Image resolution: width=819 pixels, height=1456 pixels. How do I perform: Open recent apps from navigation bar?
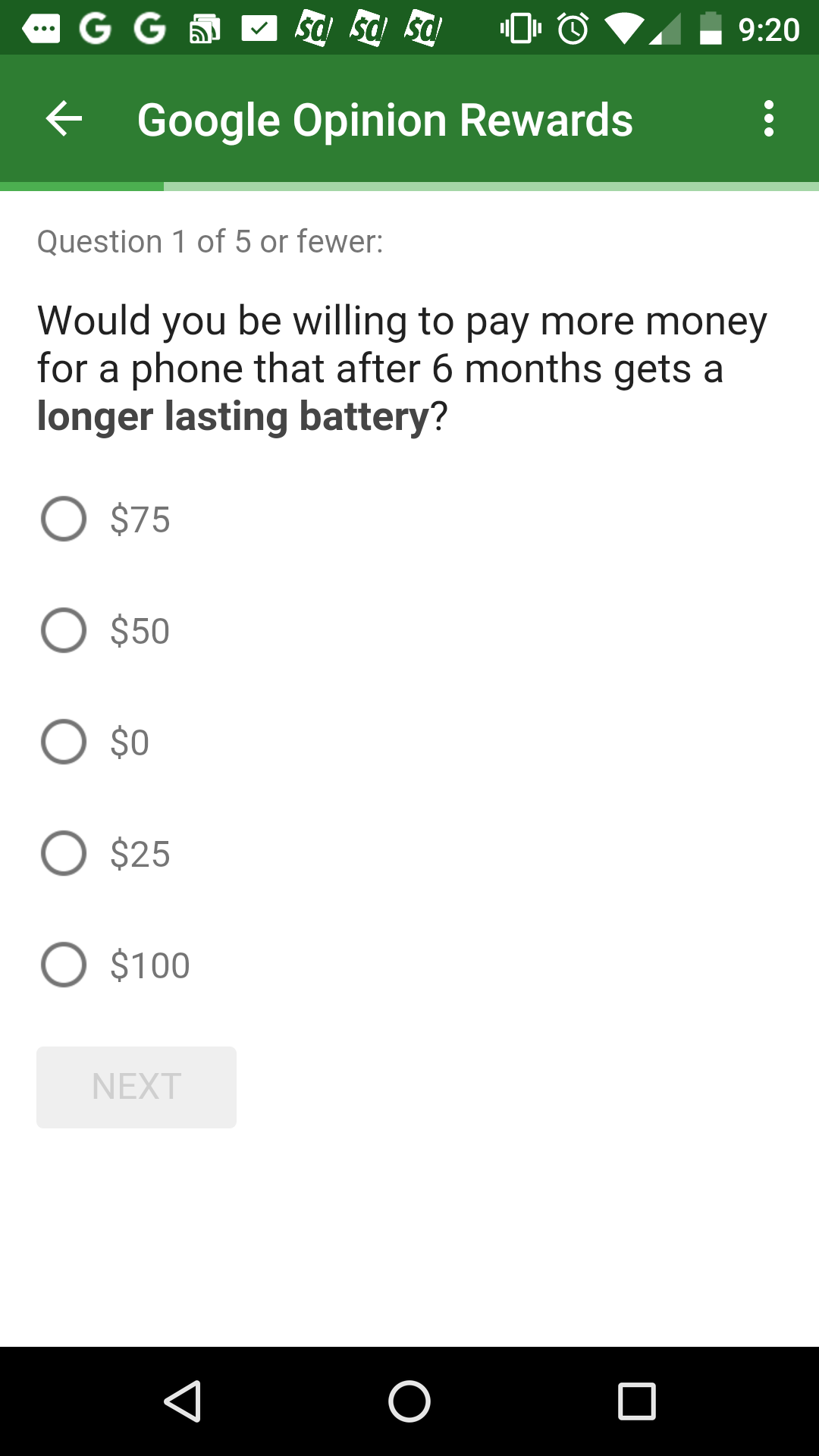[637, 1401]
